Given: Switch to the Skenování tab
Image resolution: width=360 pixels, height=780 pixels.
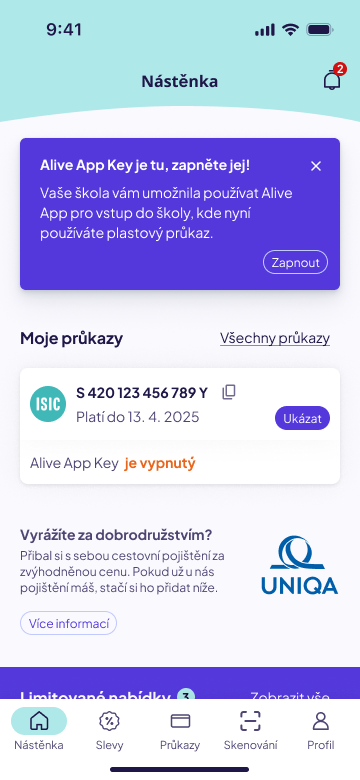Looking at the screenshot, I should tap(251, 729).
